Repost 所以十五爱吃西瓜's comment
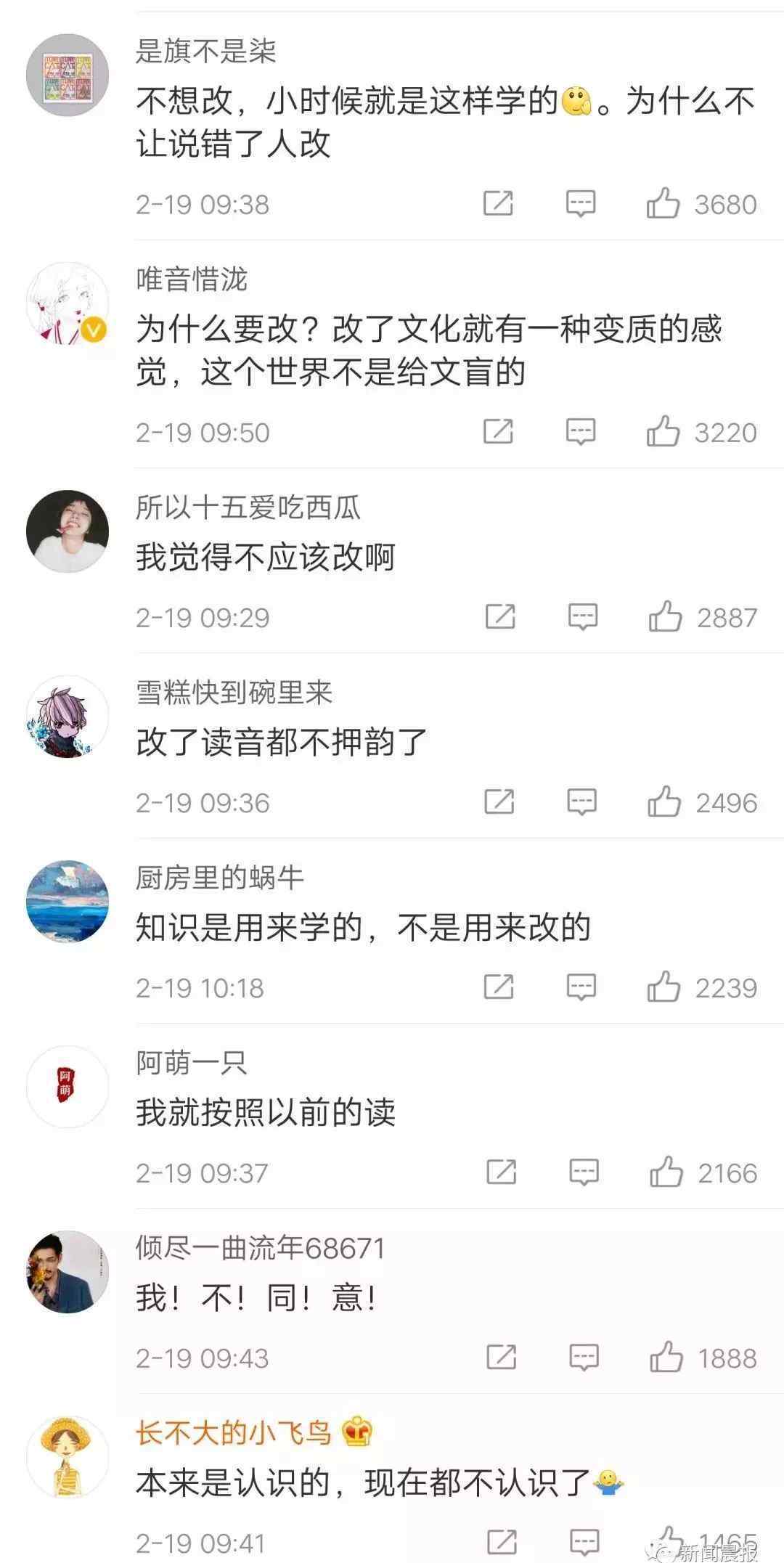 pos(501,617)
